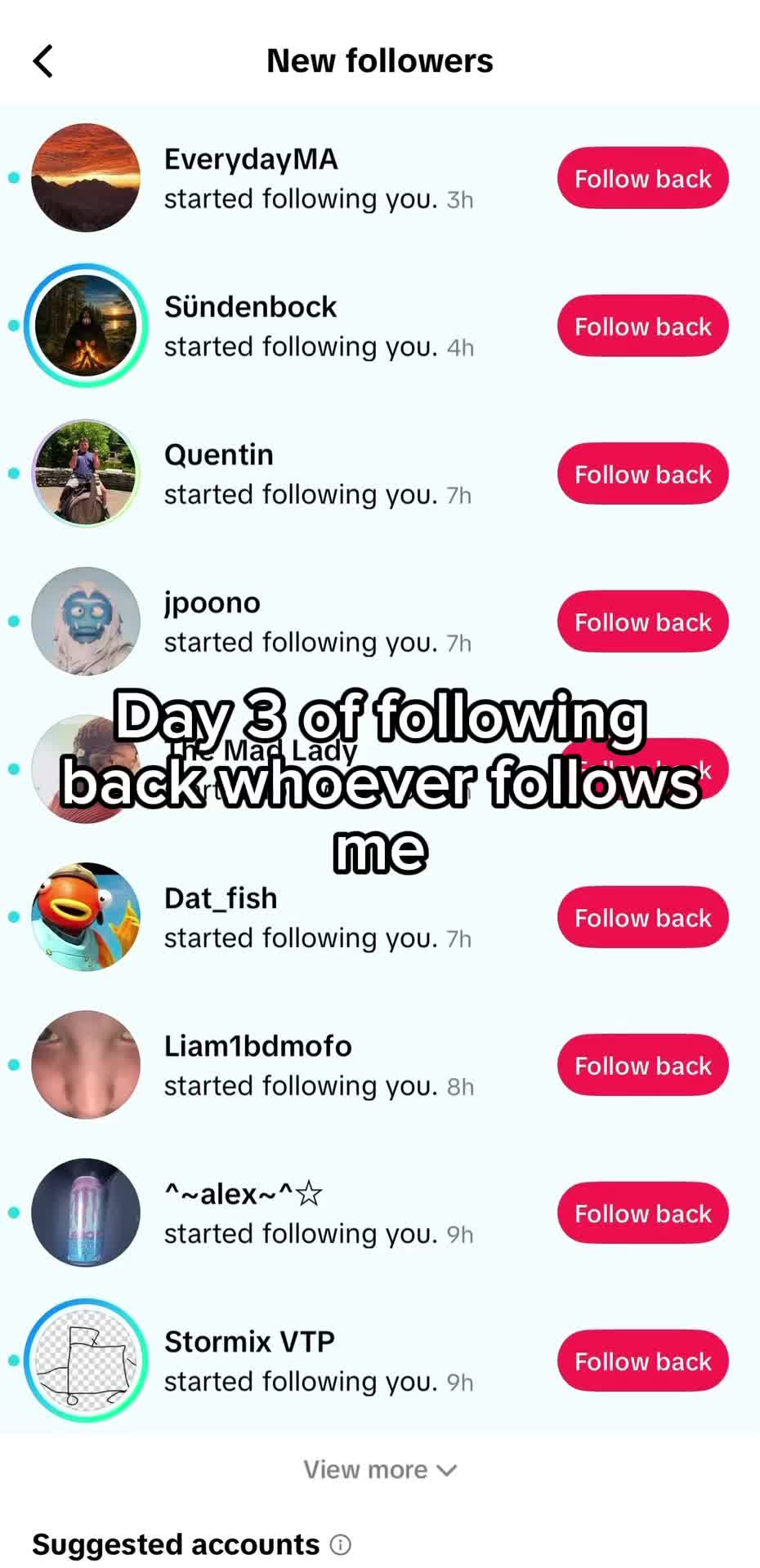Follow back Quentin
This screenshot has width=760, height=1568.
click(642, 474)
